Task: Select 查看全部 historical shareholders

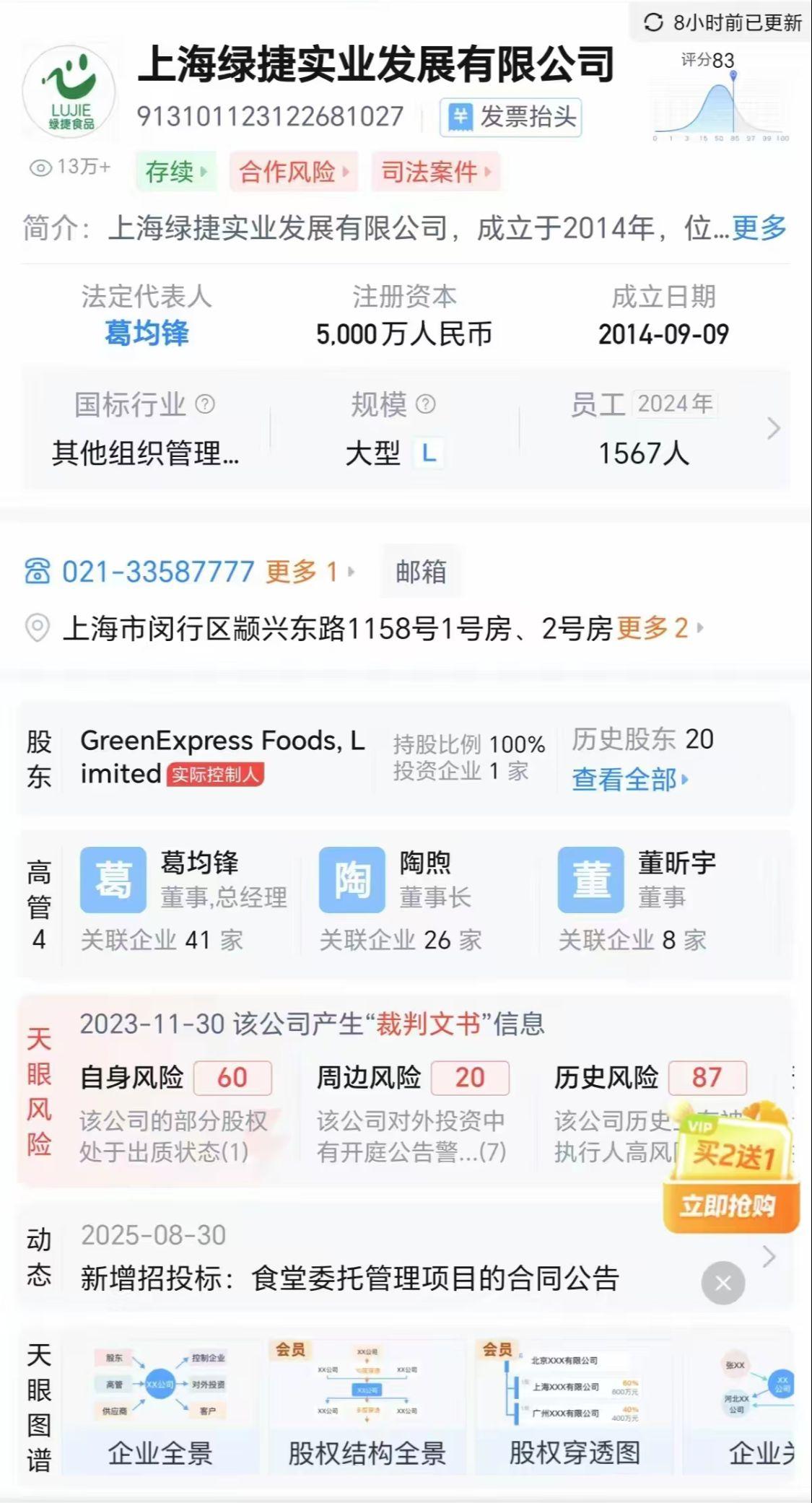Action: pos(629,780)
